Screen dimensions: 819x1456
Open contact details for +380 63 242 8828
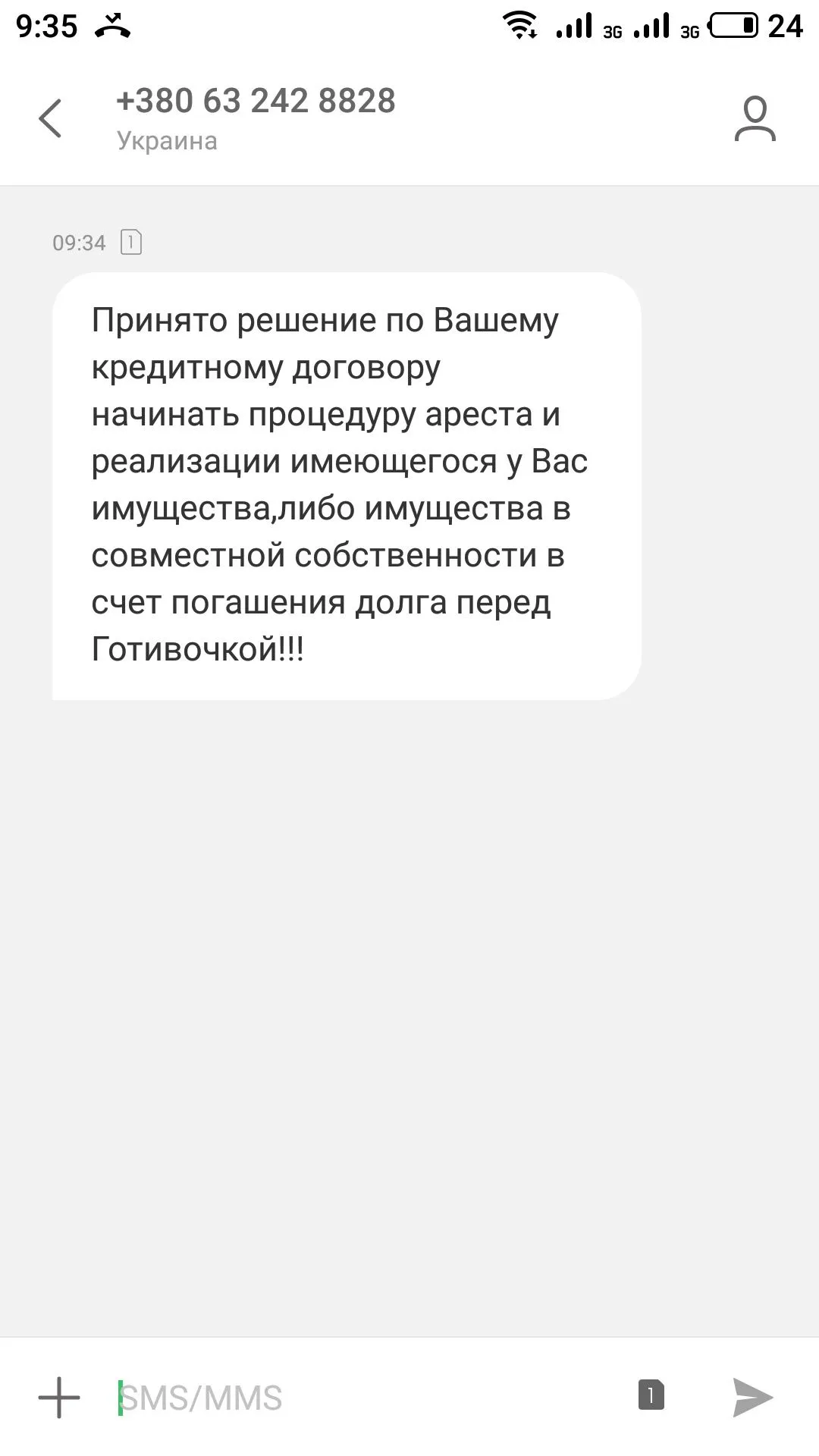pyautogui.click(x=755, y=118)
